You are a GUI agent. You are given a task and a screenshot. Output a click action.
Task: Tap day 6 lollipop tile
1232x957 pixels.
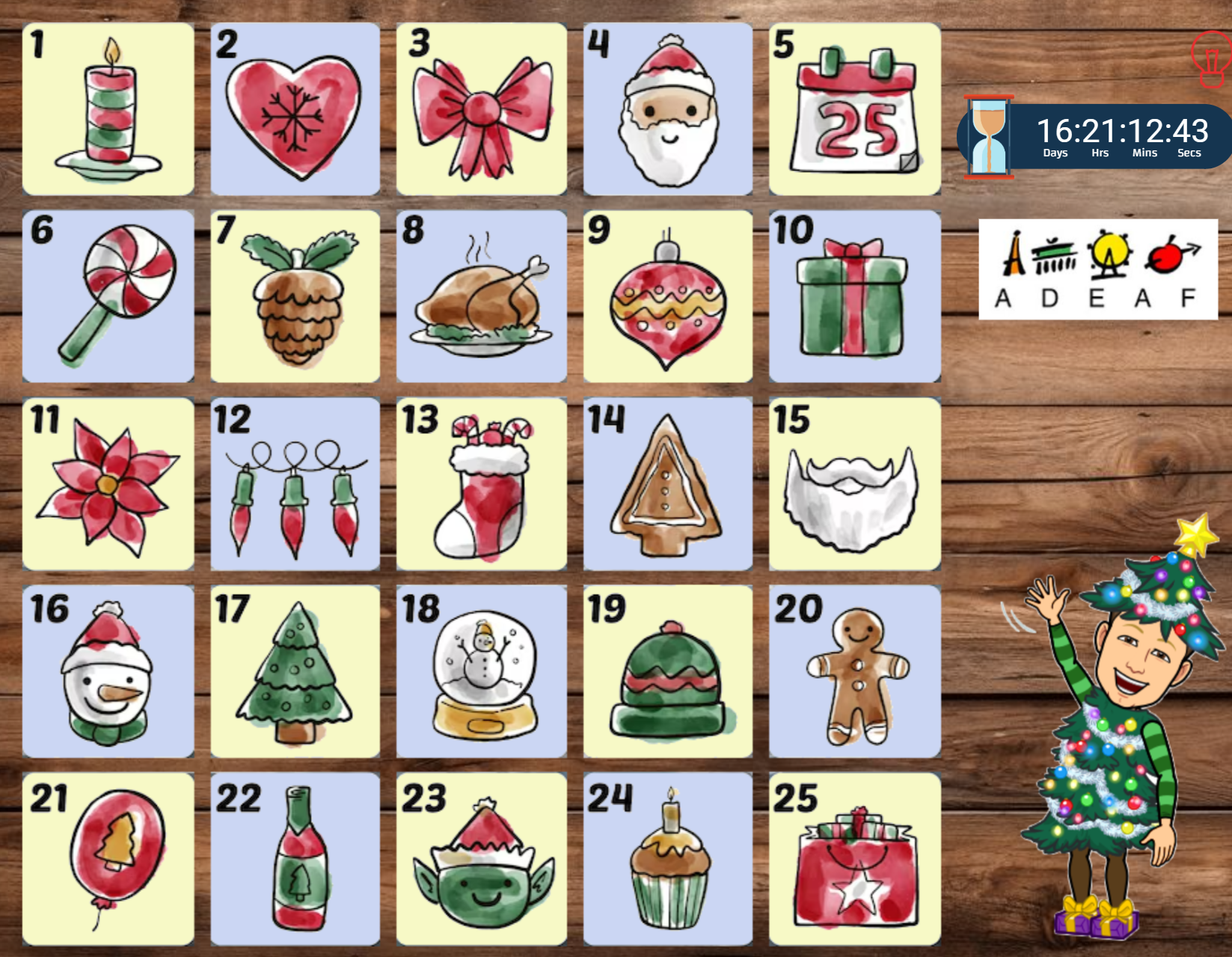point(108,296)
